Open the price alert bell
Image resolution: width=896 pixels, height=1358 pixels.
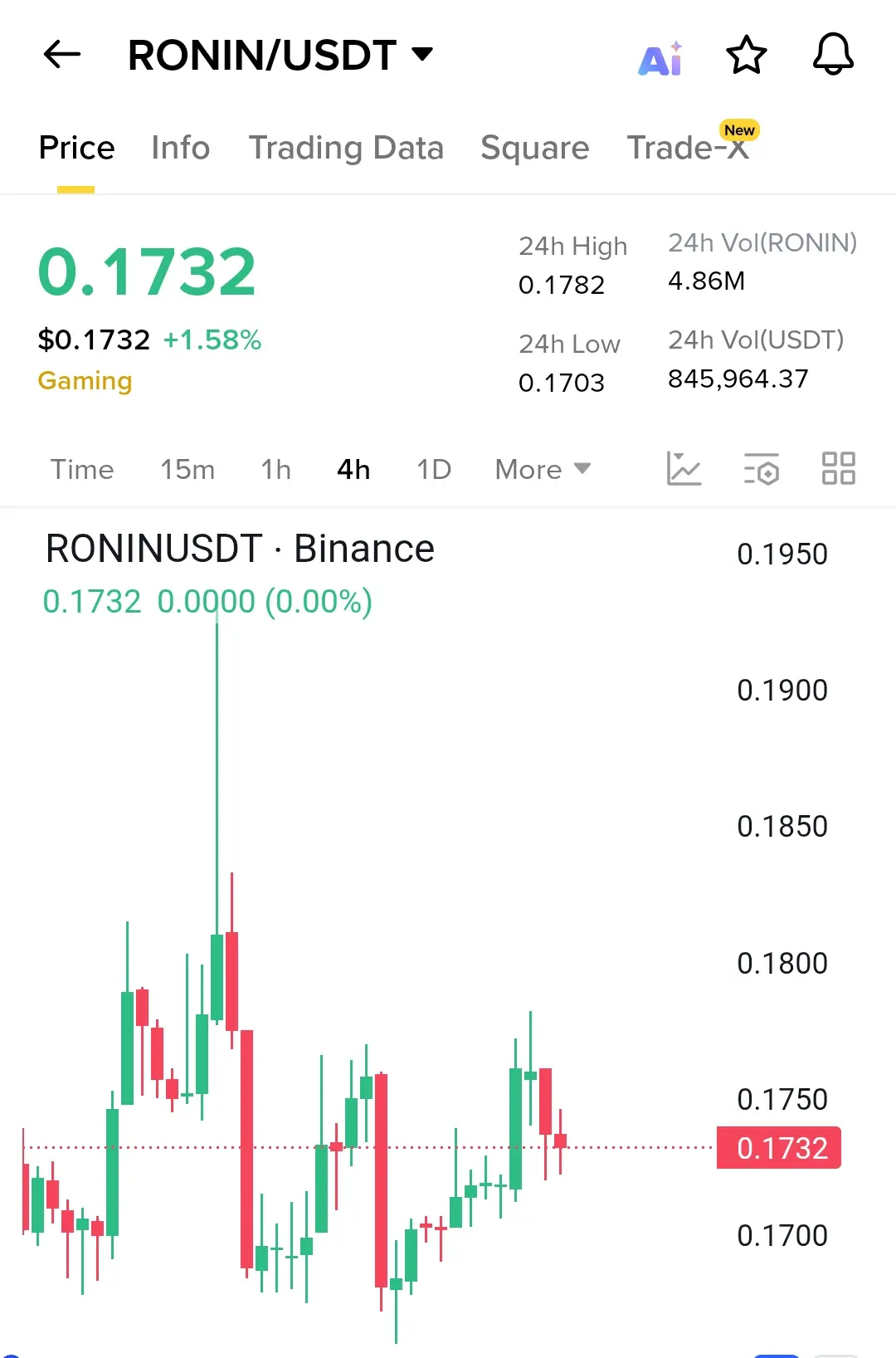832,55
